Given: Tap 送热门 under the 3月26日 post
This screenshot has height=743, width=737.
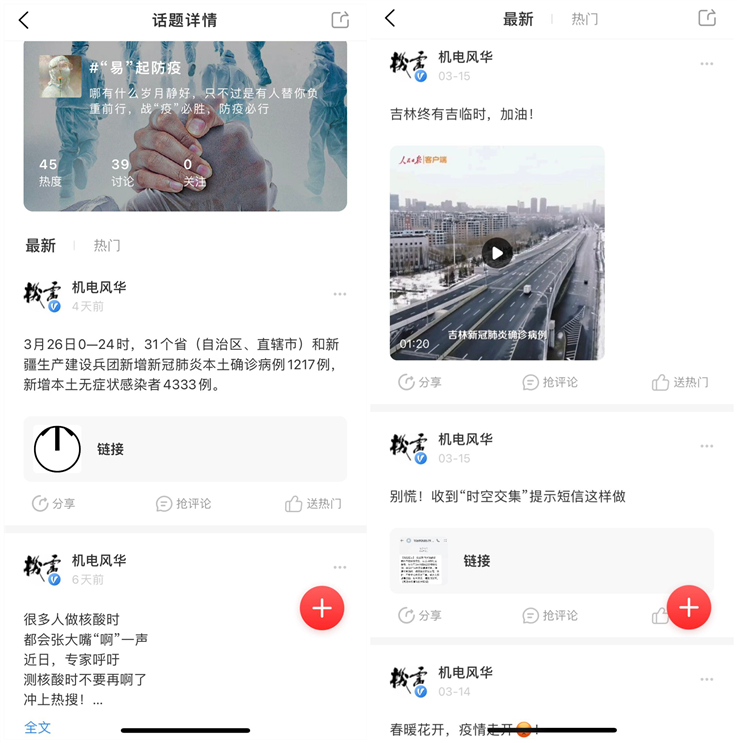Looking at the screenshot, I should tap(313, 504).
